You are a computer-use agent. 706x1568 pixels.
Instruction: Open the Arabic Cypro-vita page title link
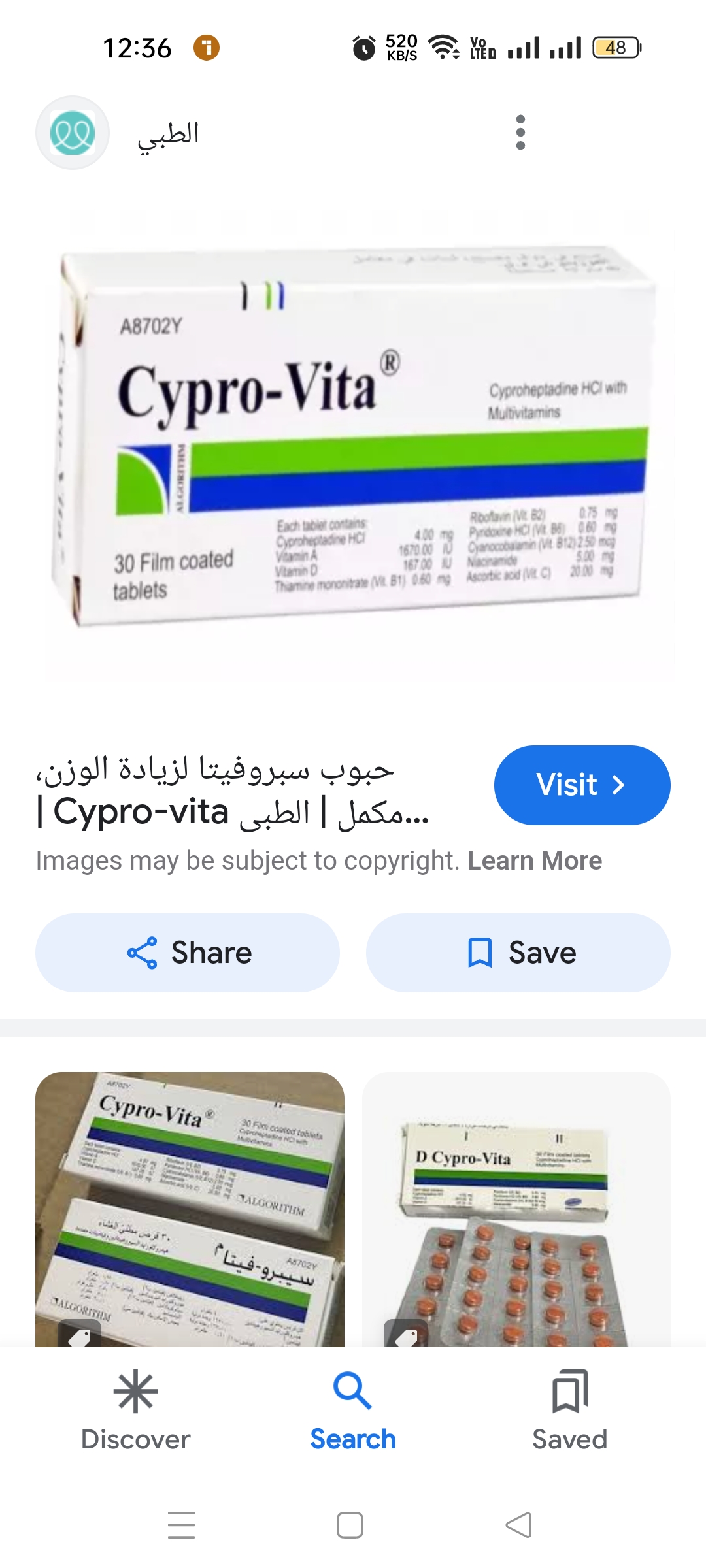pyautogui.click(x=232, y=791)
